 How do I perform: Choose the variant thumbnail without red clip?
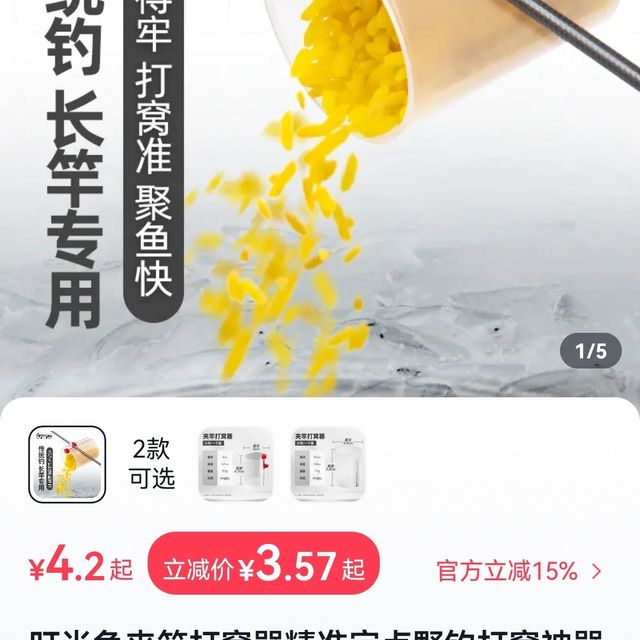329,465
